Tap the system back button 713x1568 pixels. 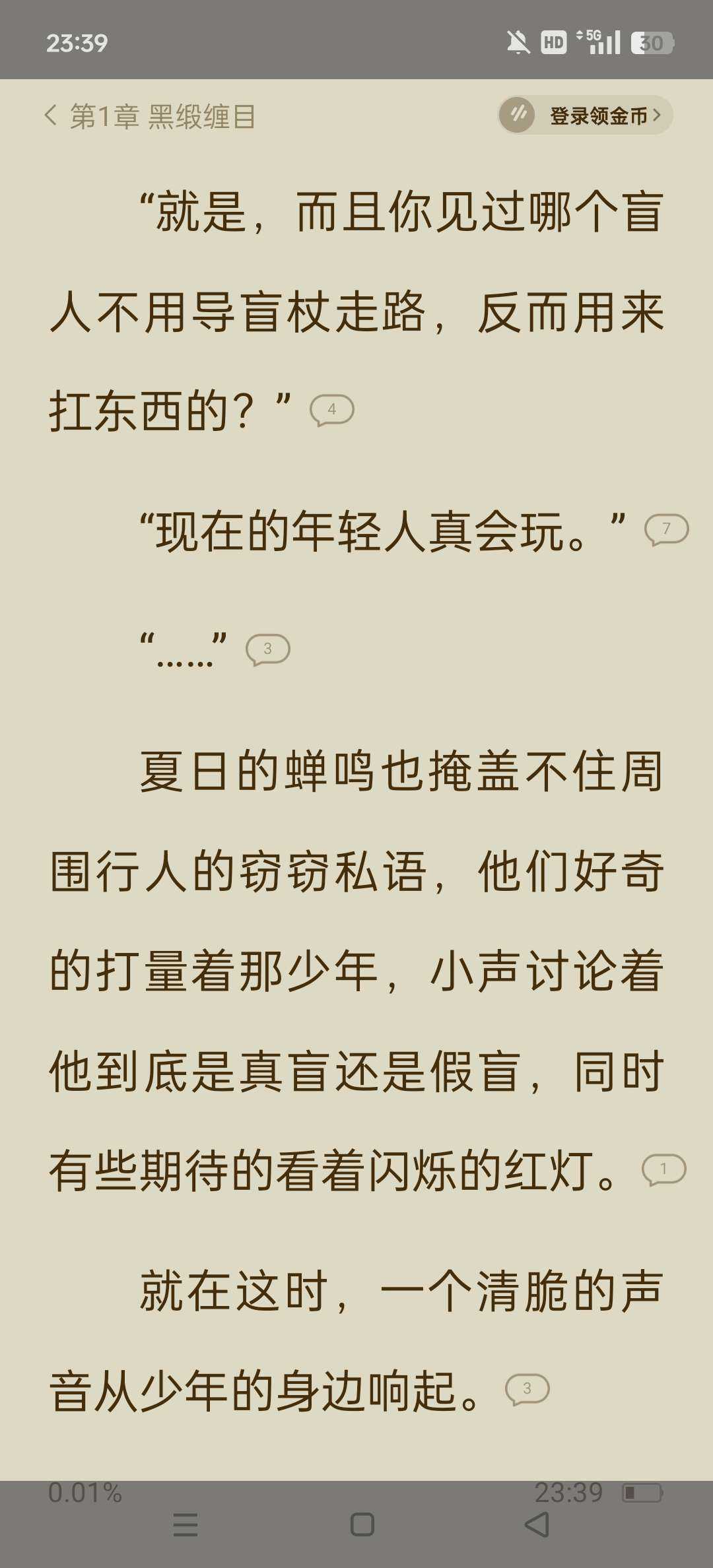click(x=537, y=1524)
